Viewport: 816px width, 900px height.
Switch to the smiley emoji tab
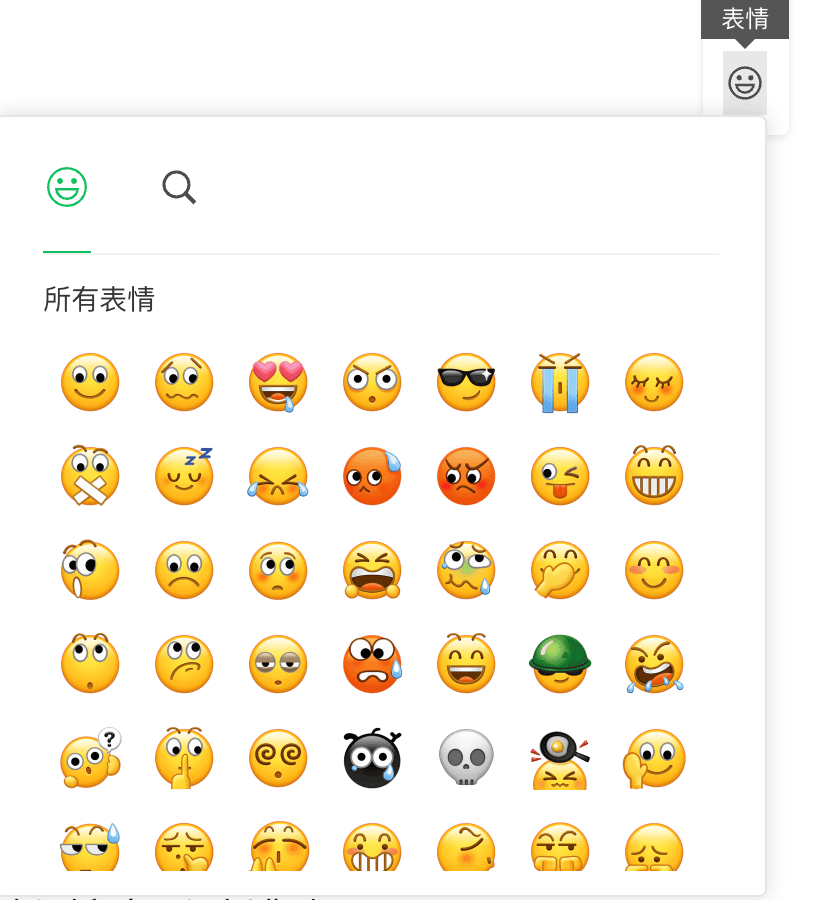67,187
